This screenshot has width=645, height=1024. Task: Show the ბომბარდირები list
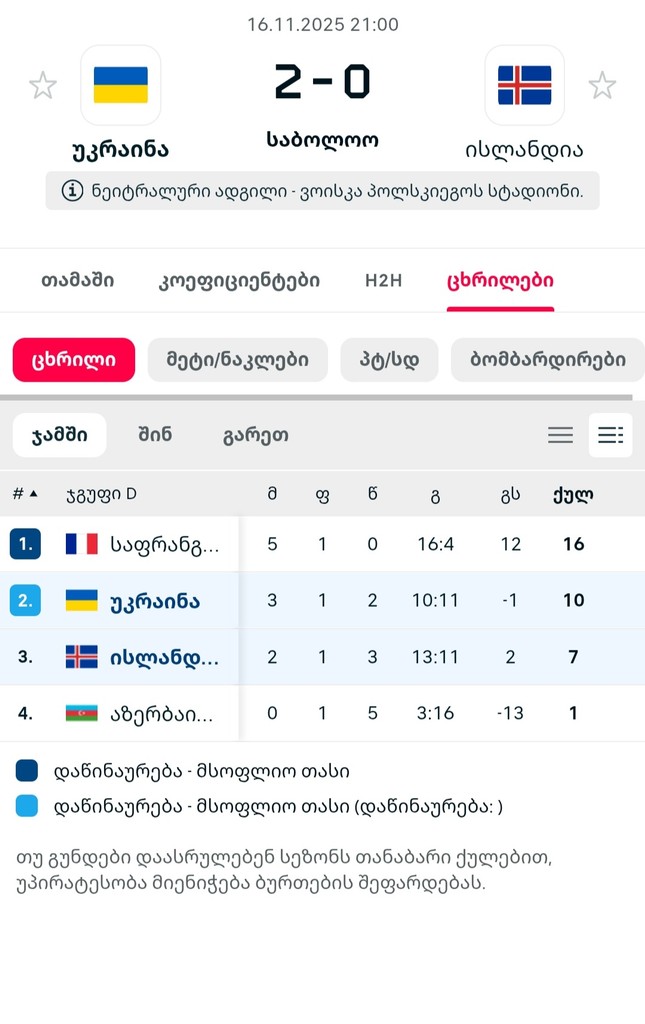tap(547, 360)
